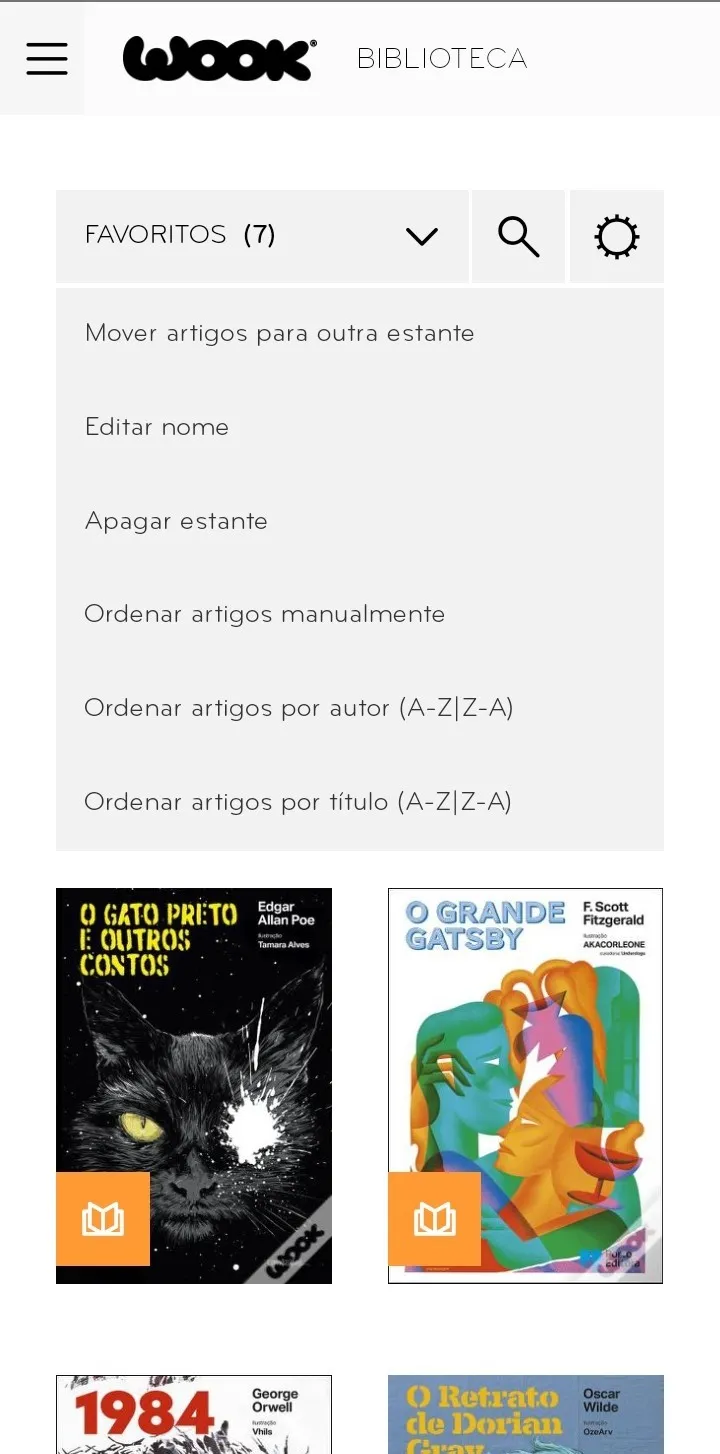Choose 'Apagar estante' from the menu

(x=176, y=520)
